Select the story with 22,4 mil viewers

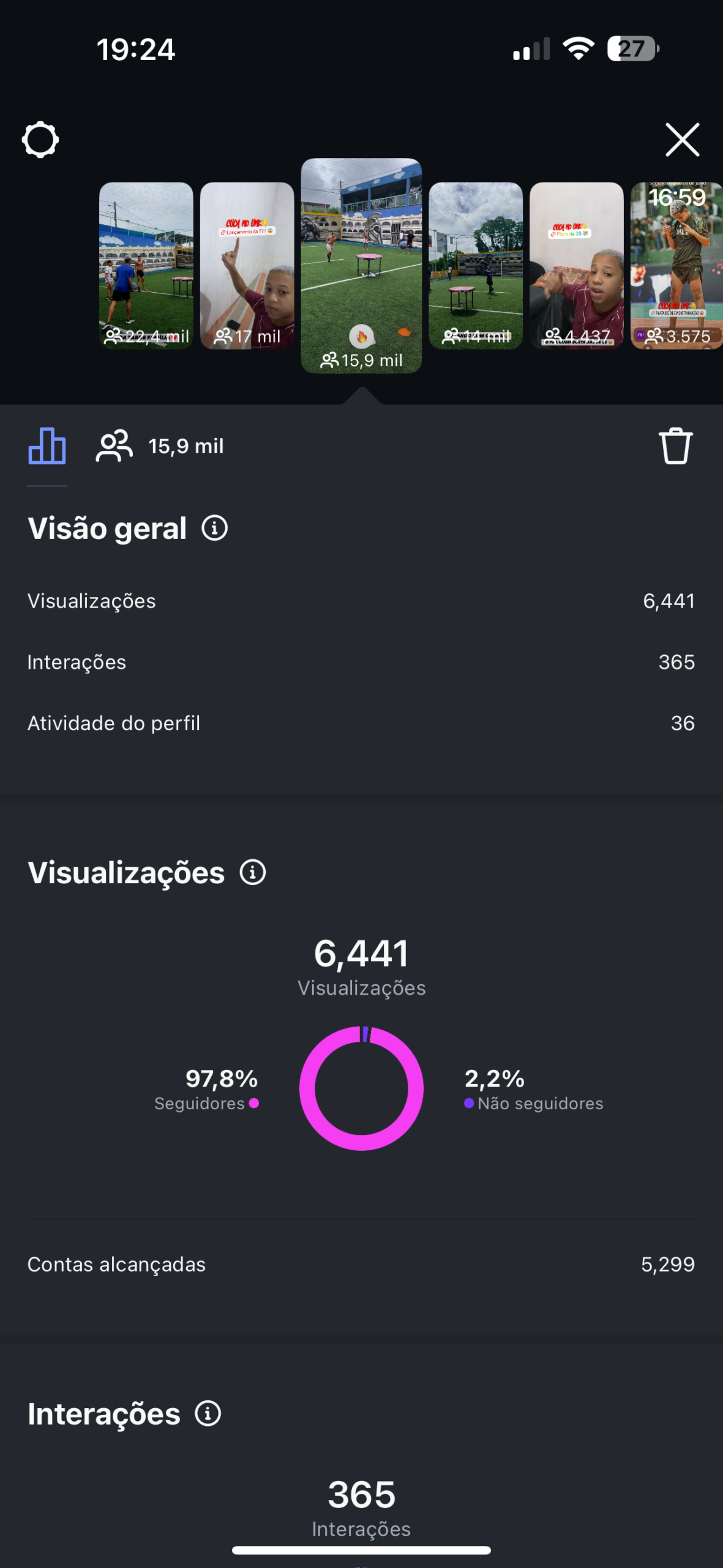[x=146, y=265]
